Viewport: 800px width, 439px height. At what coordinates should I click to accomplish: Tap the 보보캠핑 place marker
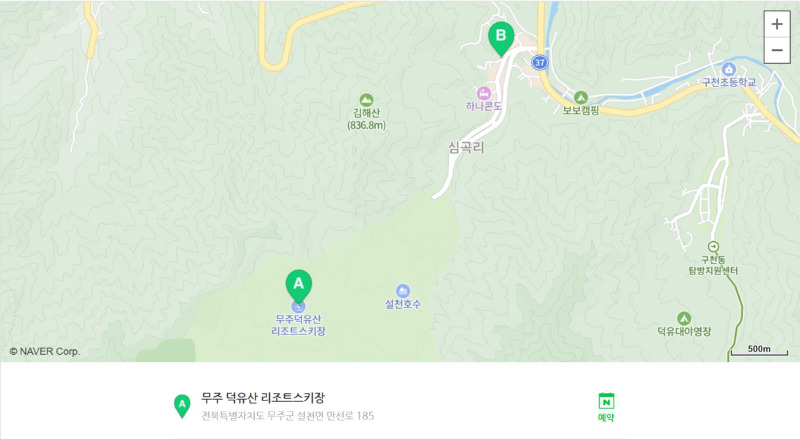[580, 96]
